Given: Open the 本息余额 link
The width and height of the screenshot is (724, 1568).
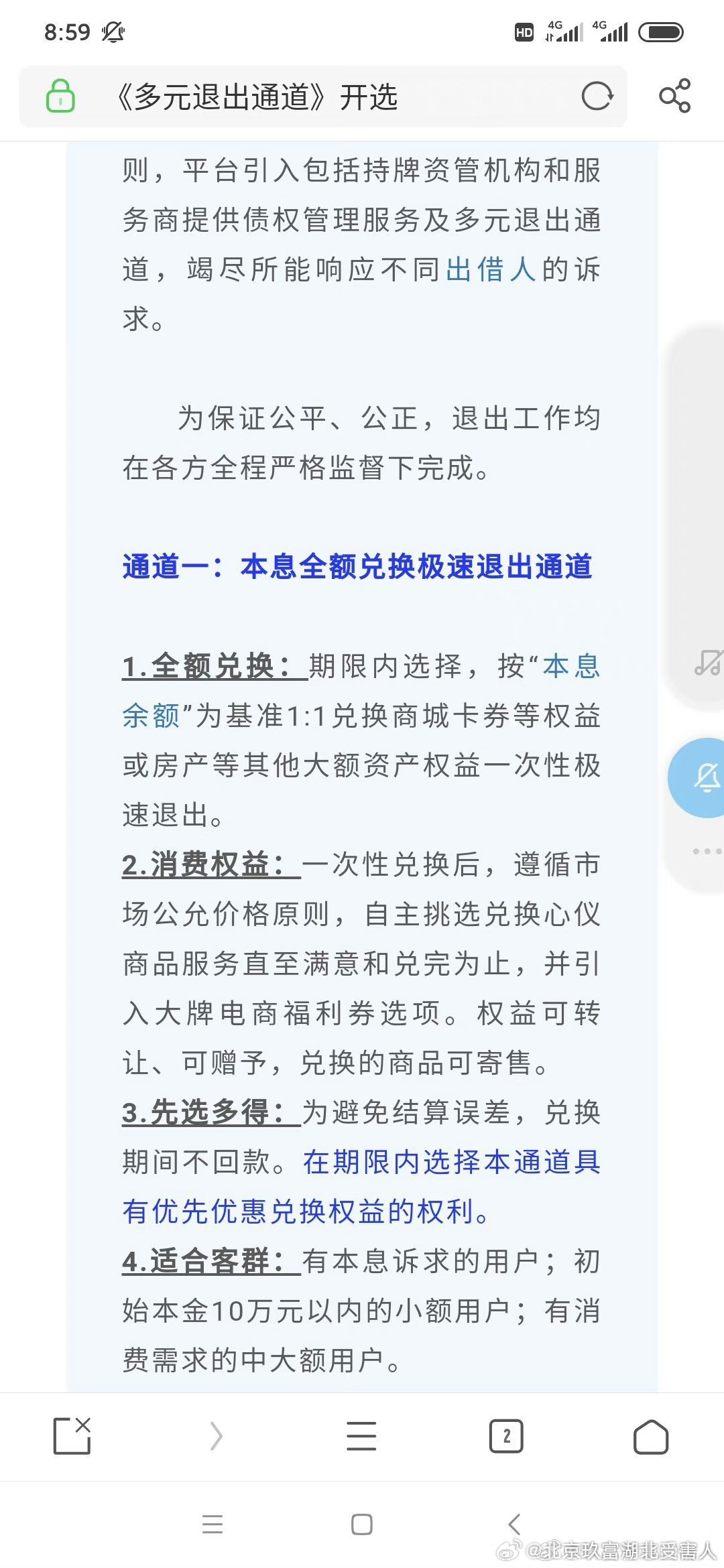Looking at the screenshot, I should pyautogui.click(x=570, y=667).
